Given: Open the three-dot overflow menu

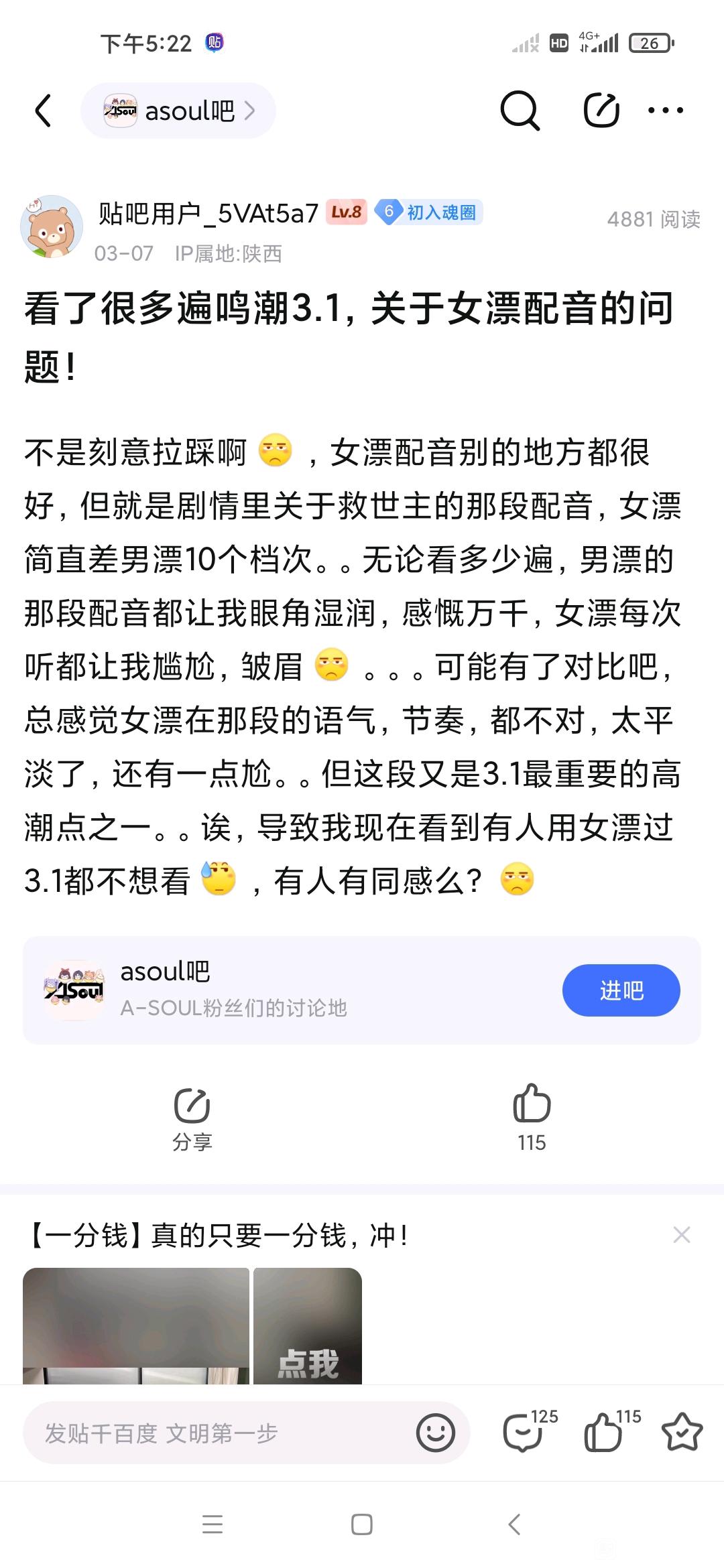Looking at the screenshot, I should tap(666, 111).
